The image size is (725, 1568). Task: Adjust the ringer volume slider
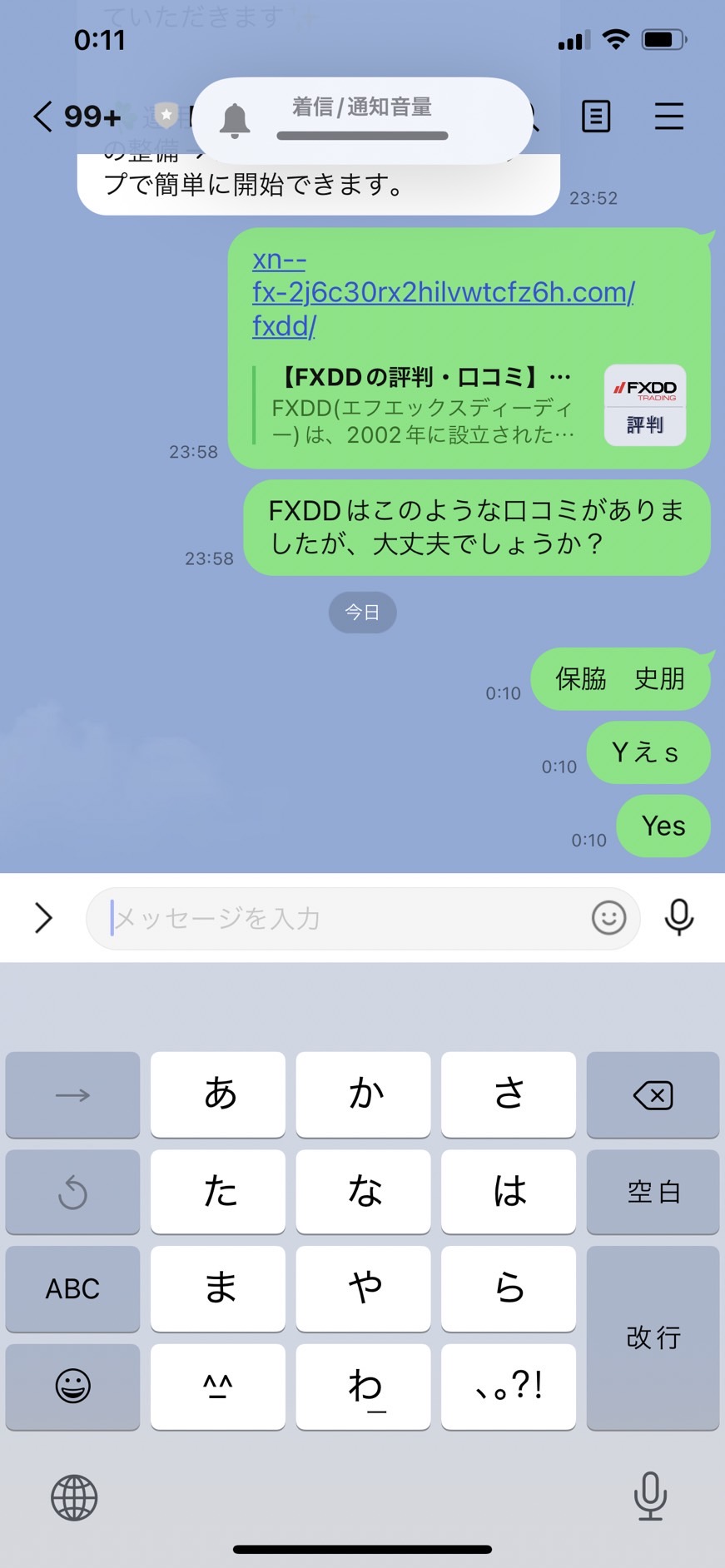click(x=362, y=136)
